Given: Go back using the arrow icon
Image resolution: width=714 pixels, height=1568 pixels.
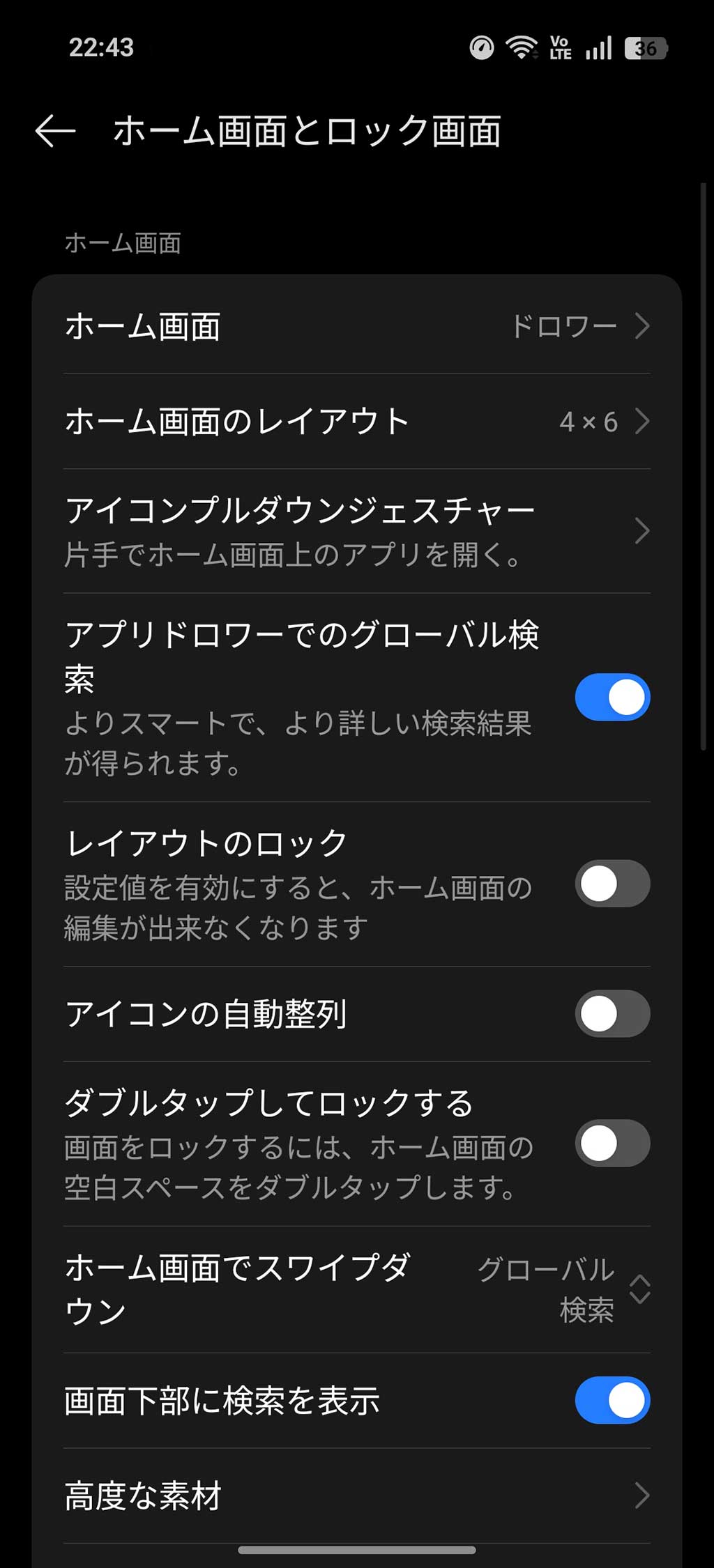Looking at the screenshot, I should point(55,130).
